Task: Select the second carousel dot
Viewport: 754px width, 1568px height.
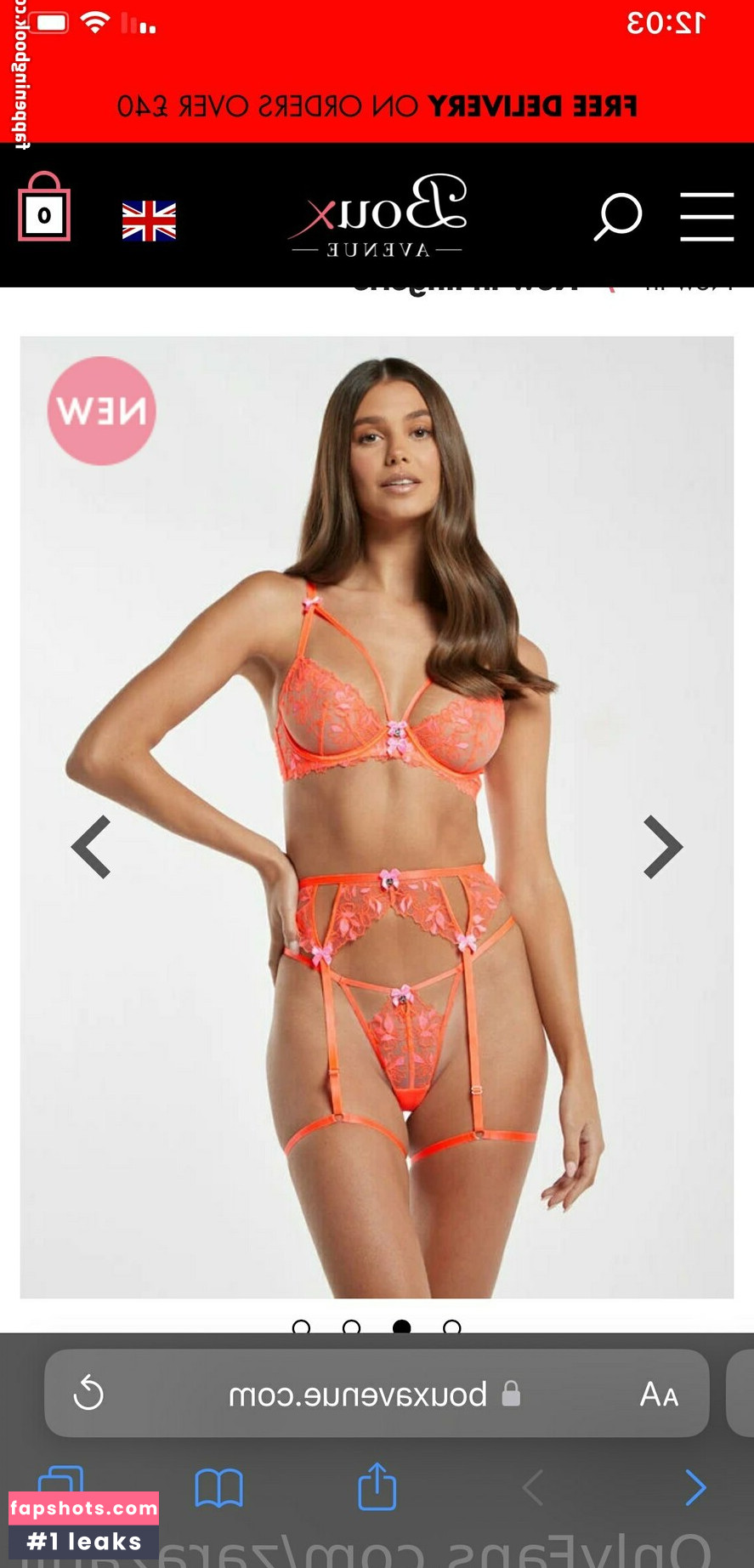Action: [351, 1327]
